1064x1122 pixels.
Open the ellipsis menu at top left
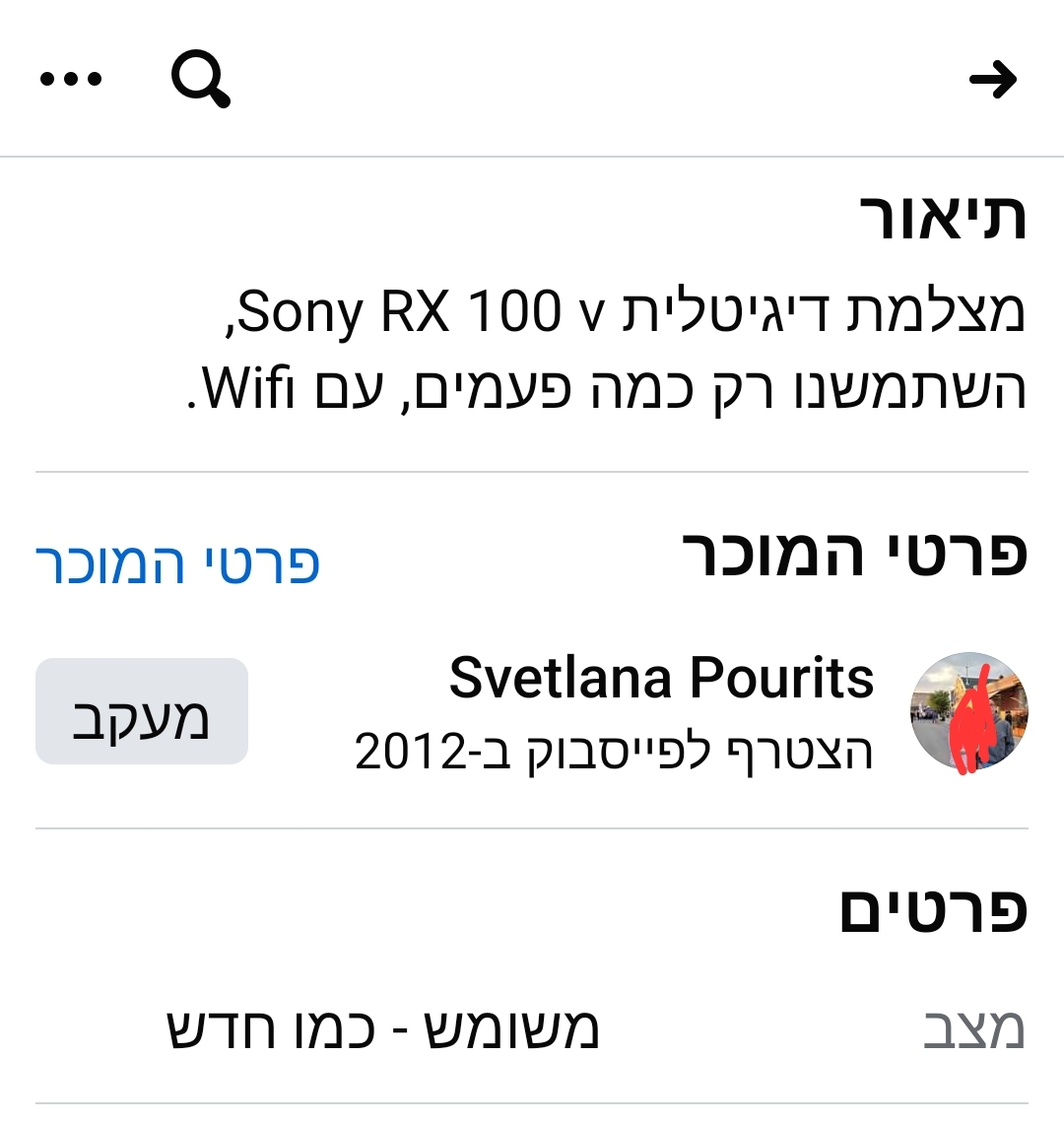(x=72, y=79)
